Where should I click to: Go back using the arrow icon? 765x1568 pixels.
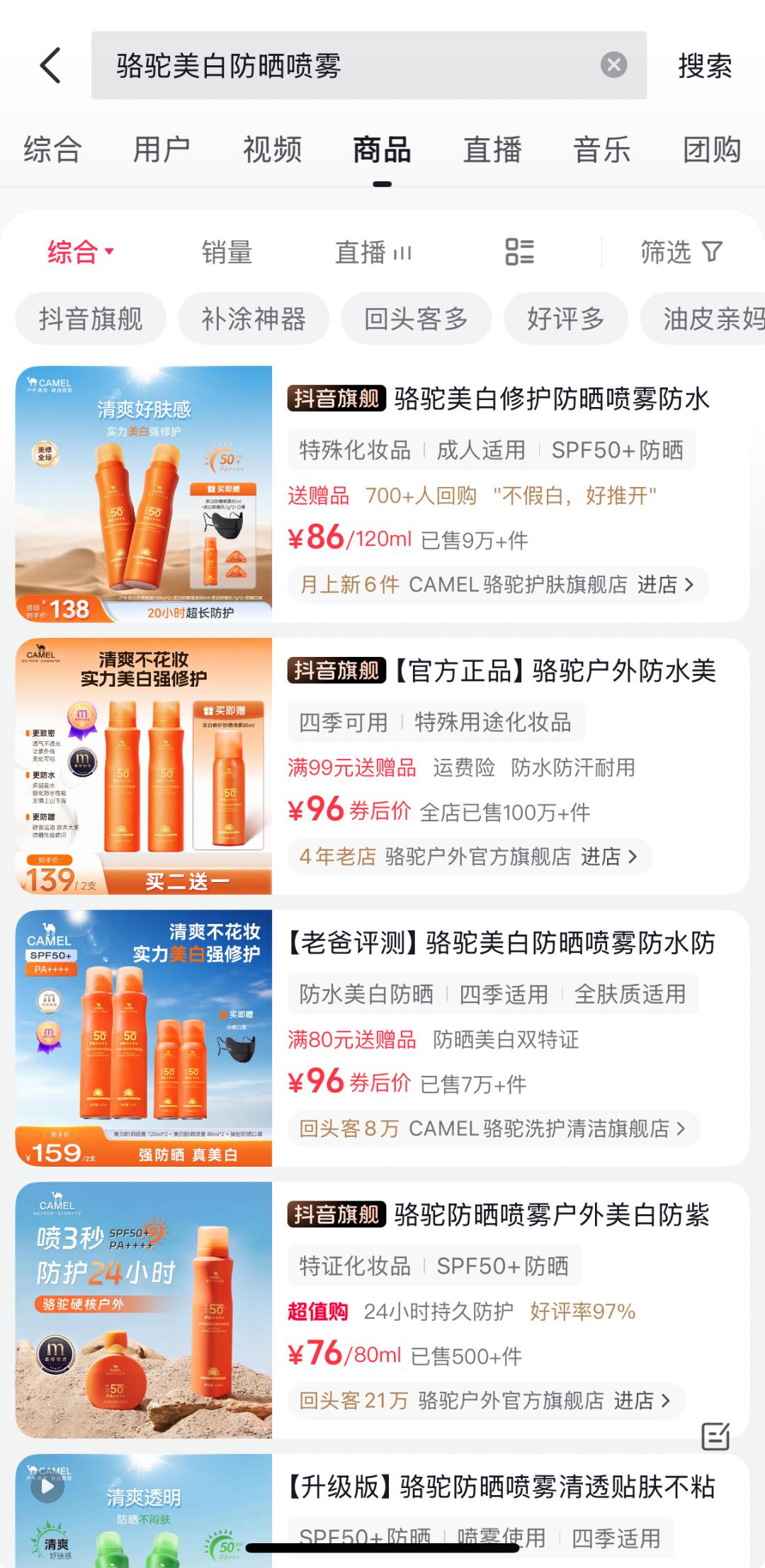pyautogui.click(x=50, y=66)
